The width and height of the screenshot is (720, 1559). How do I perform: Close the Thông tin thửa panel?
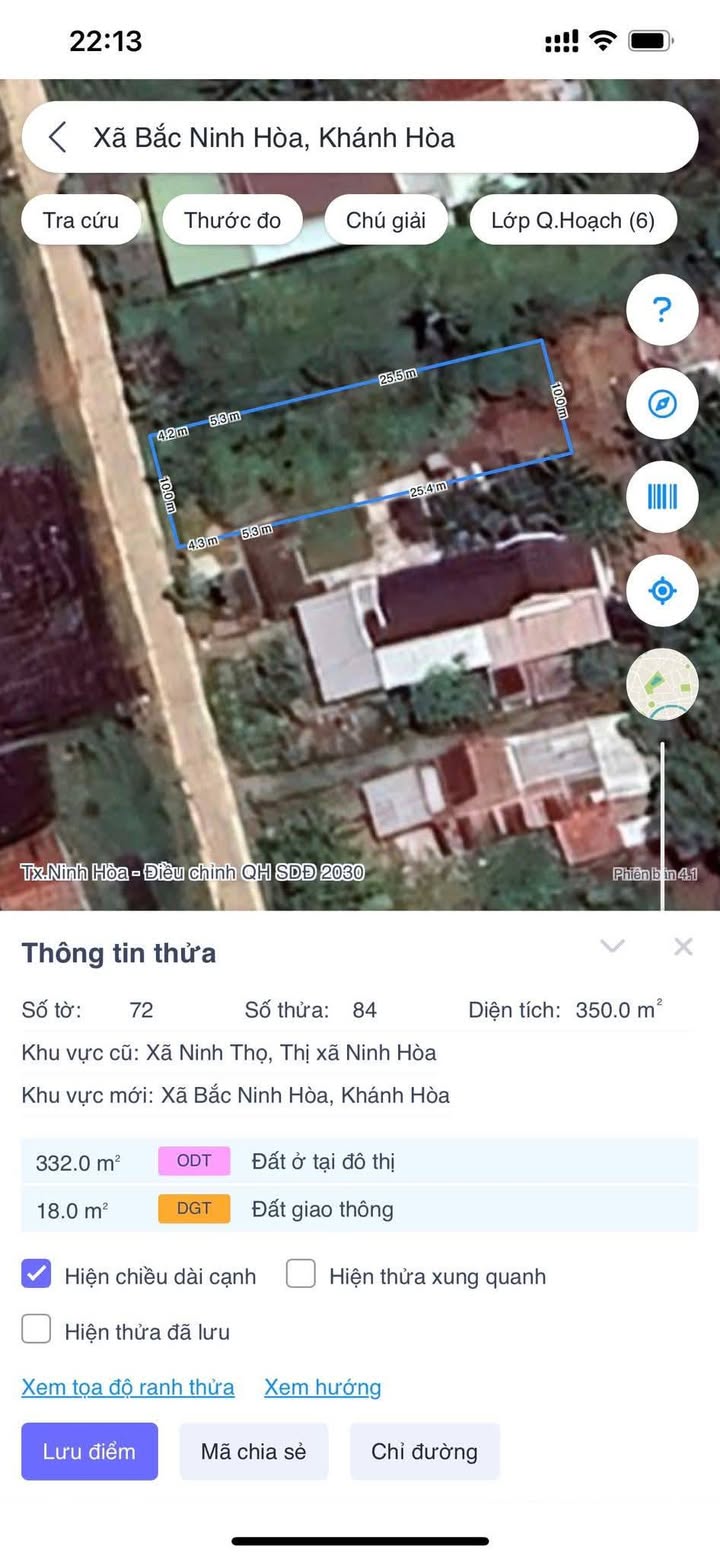(683, 946)
